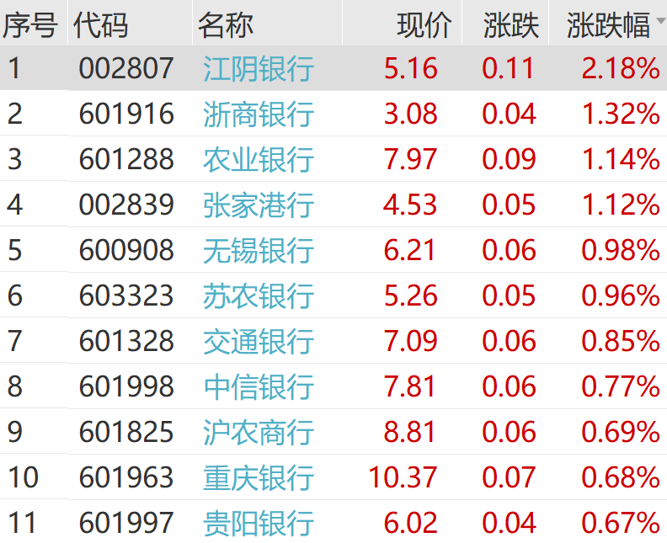View details for 中信银行

pos(258,386)
